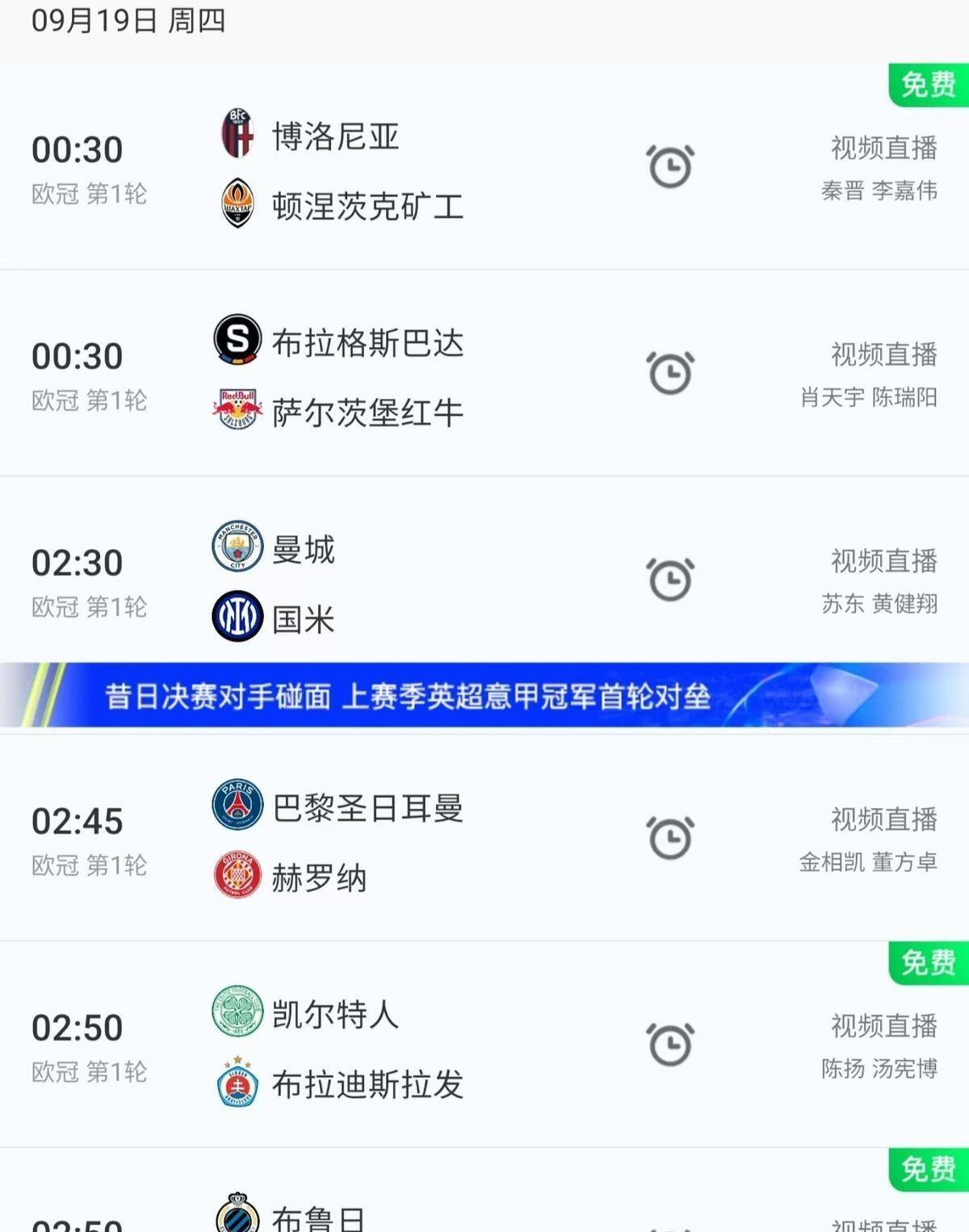Set reminder for 博洛尼亚 vs 顿涅茨克矿工
The image size is (969, 1232).
pyautogui.click(x=670, y=167)
